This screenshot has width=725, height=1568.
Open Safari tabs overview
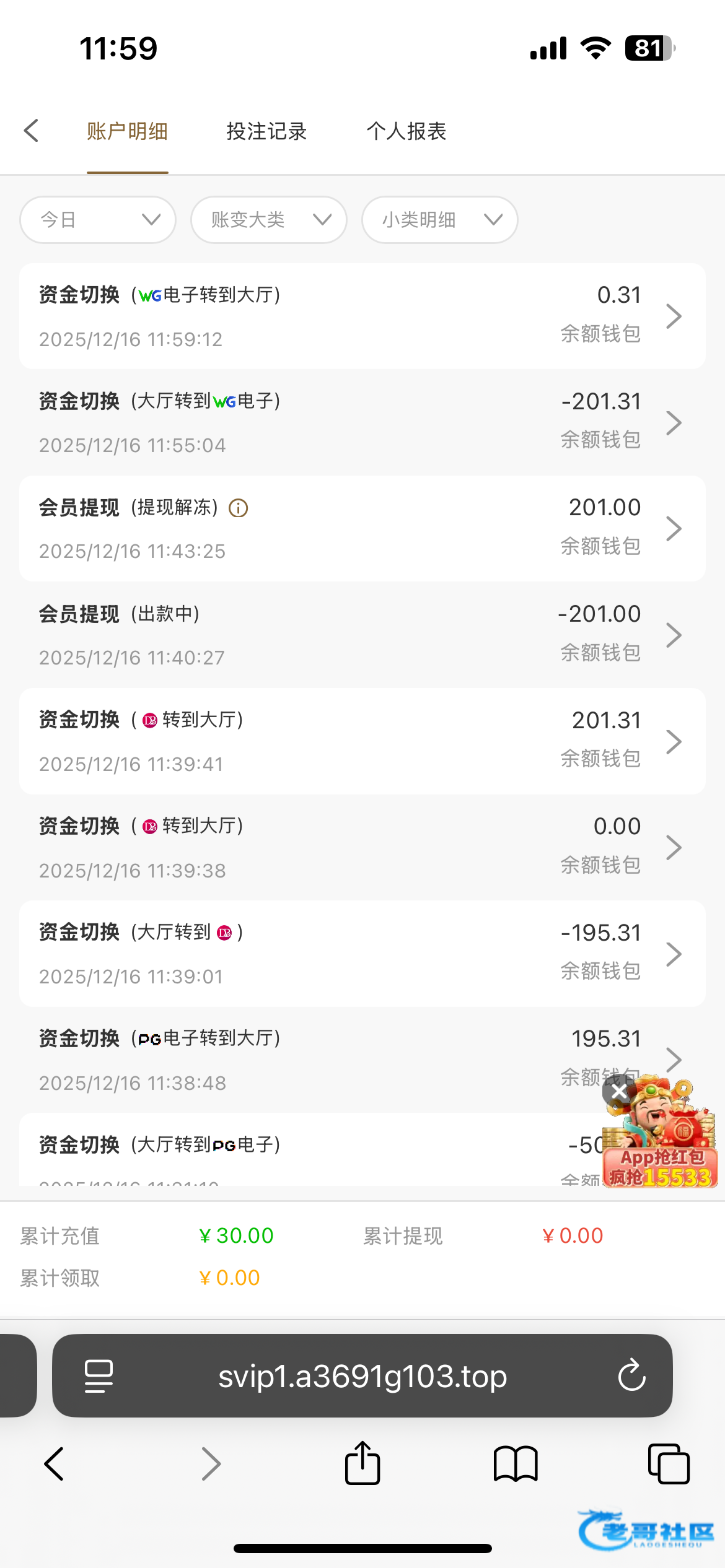[668, 1464]
